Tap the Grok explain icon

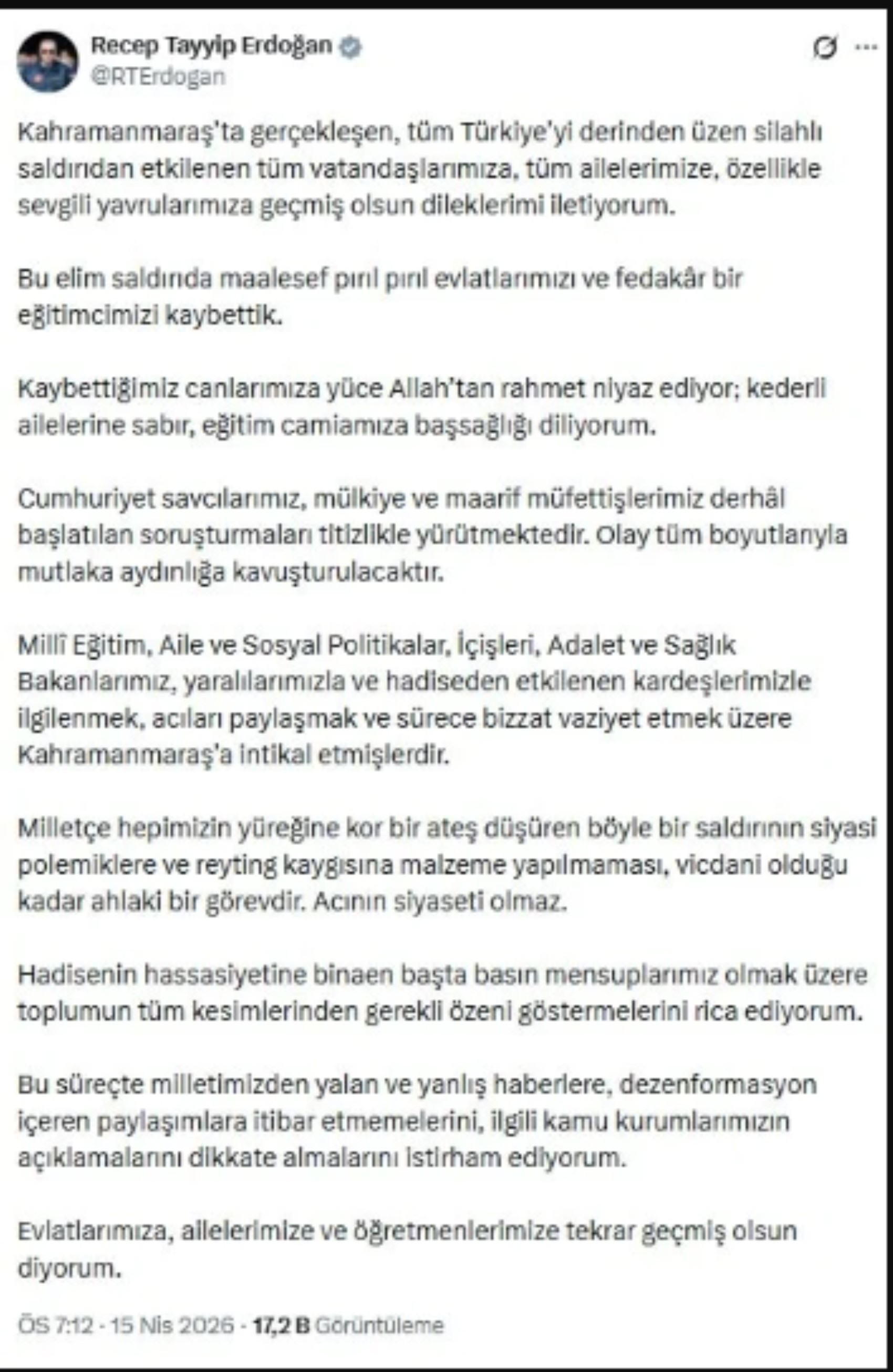coord(824,48)
